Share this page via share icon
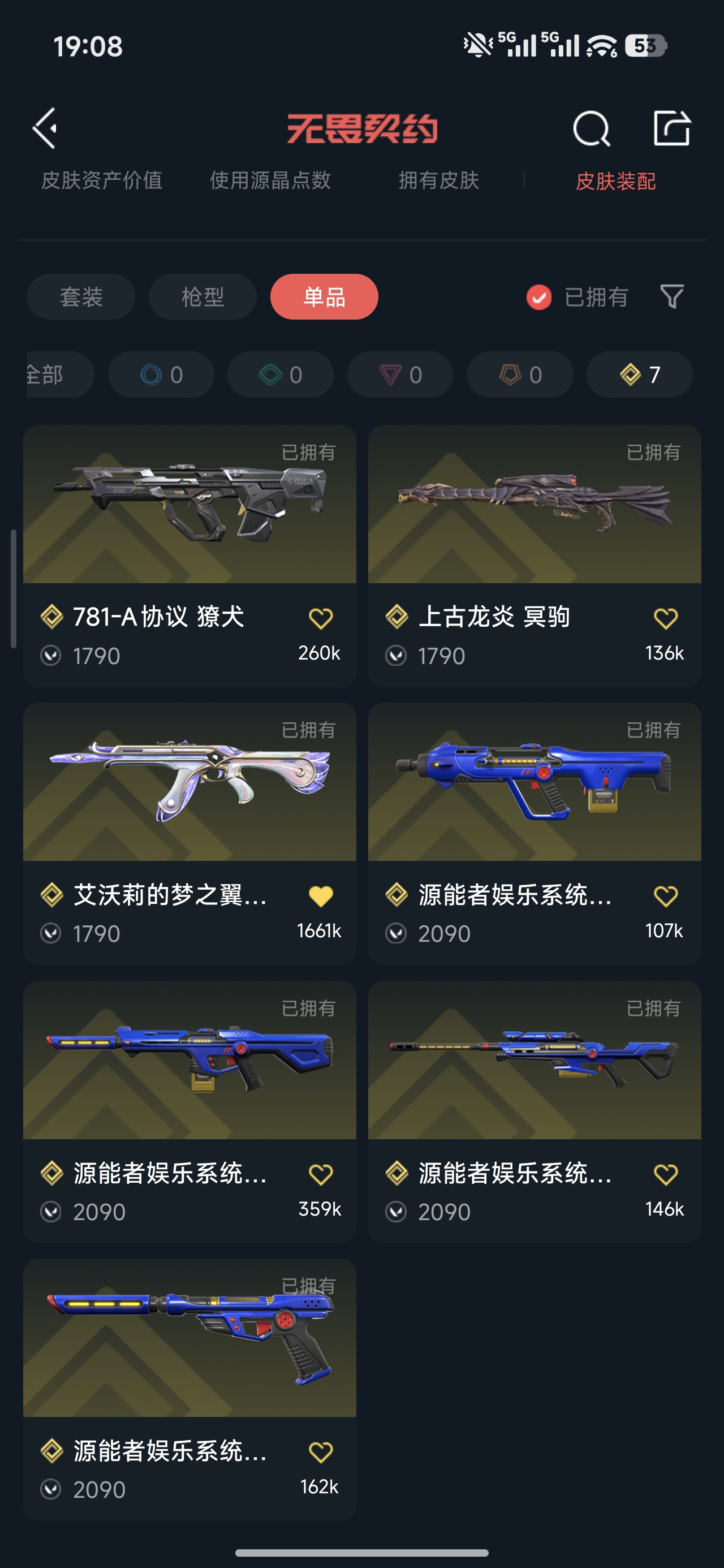This screenshot has height=1568, width=724. pos(671,128)
